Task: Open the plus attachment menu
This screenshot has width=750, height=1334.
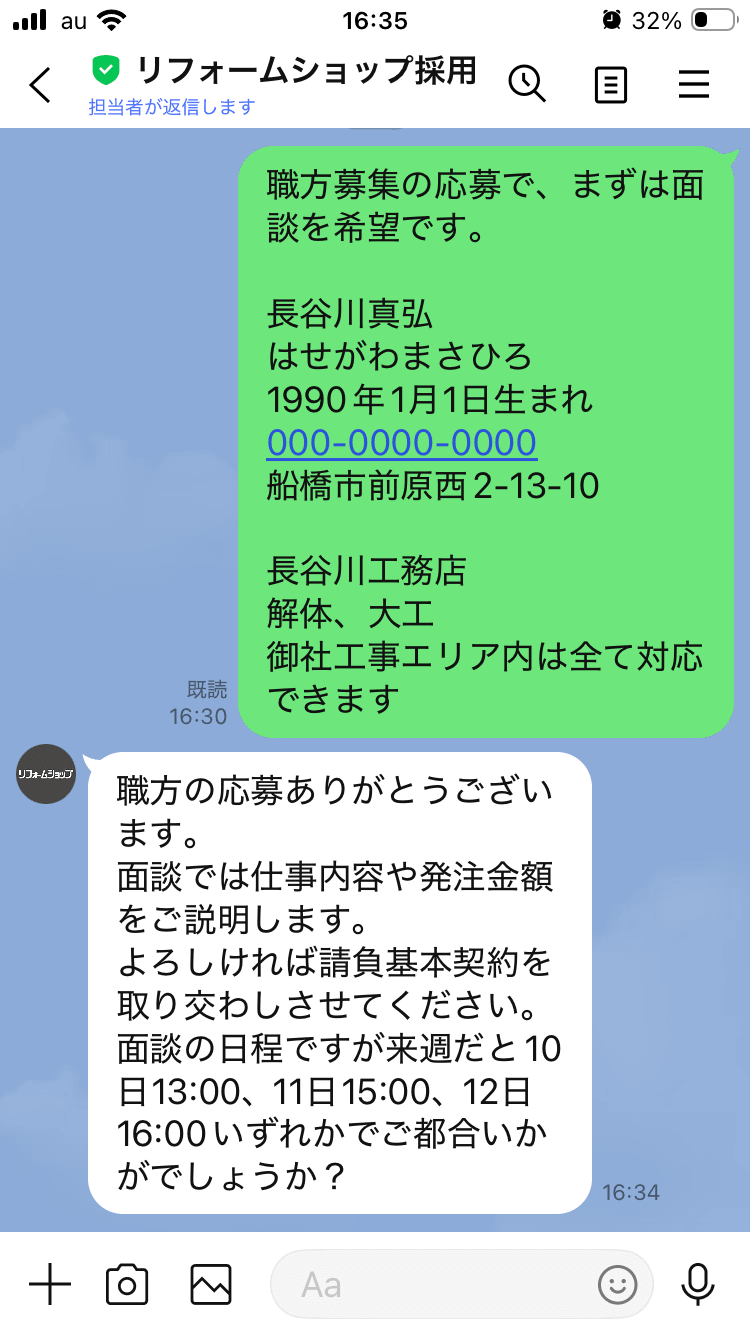Action: pos(50,1284)
